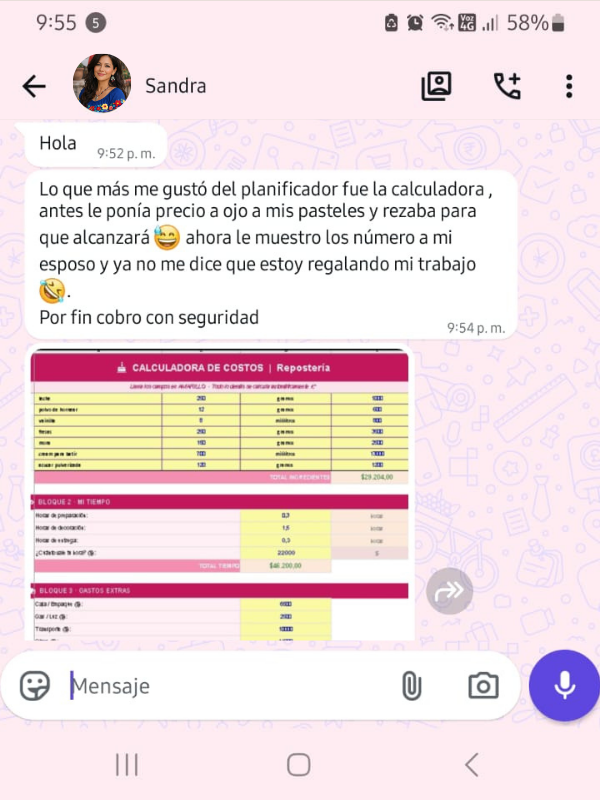Attach a file with the paperclip
This screenshot has width=600, height=800.
click(411, 686)
